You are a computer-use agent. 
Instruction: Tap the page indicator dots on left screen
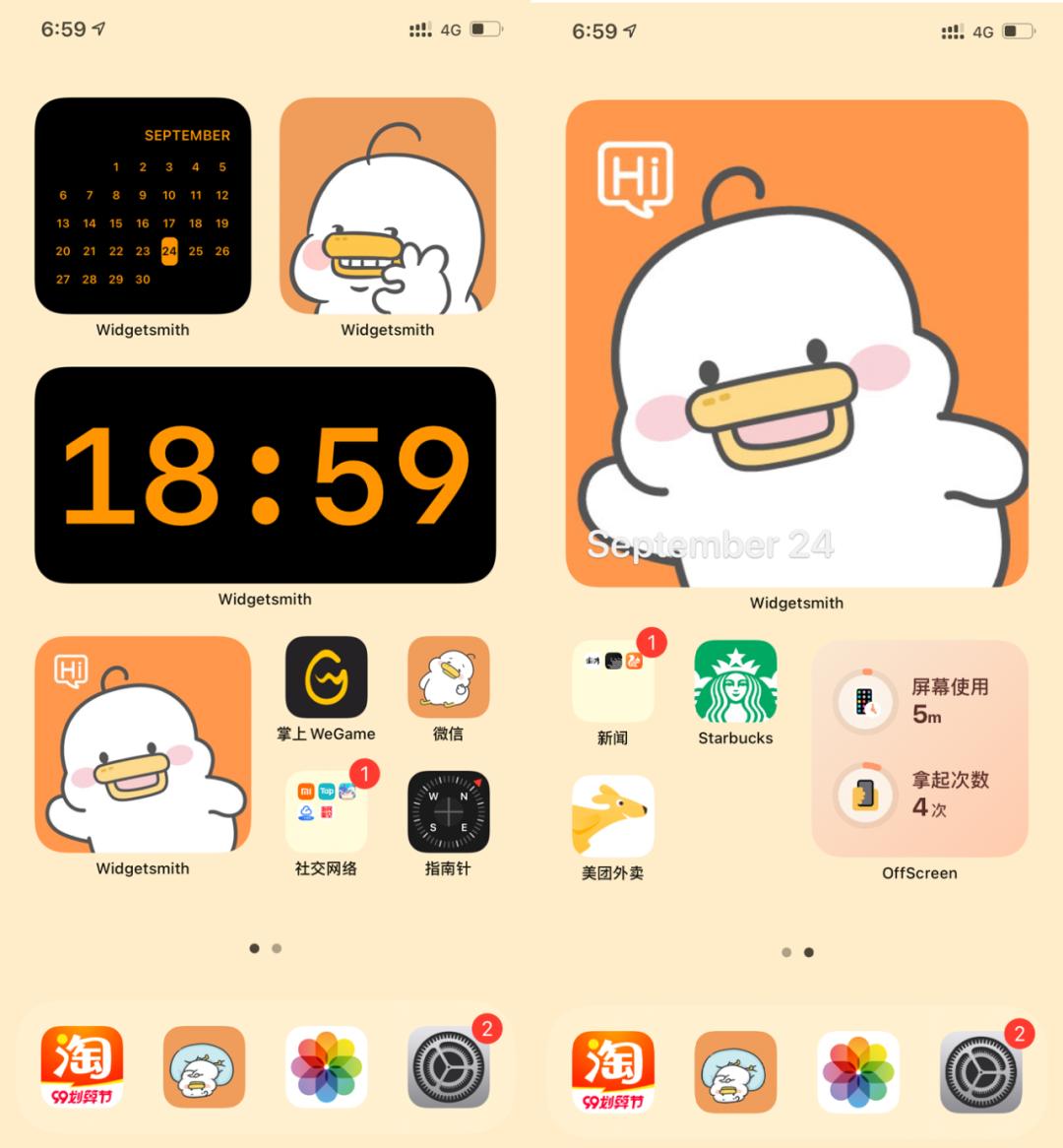point(264,948)
